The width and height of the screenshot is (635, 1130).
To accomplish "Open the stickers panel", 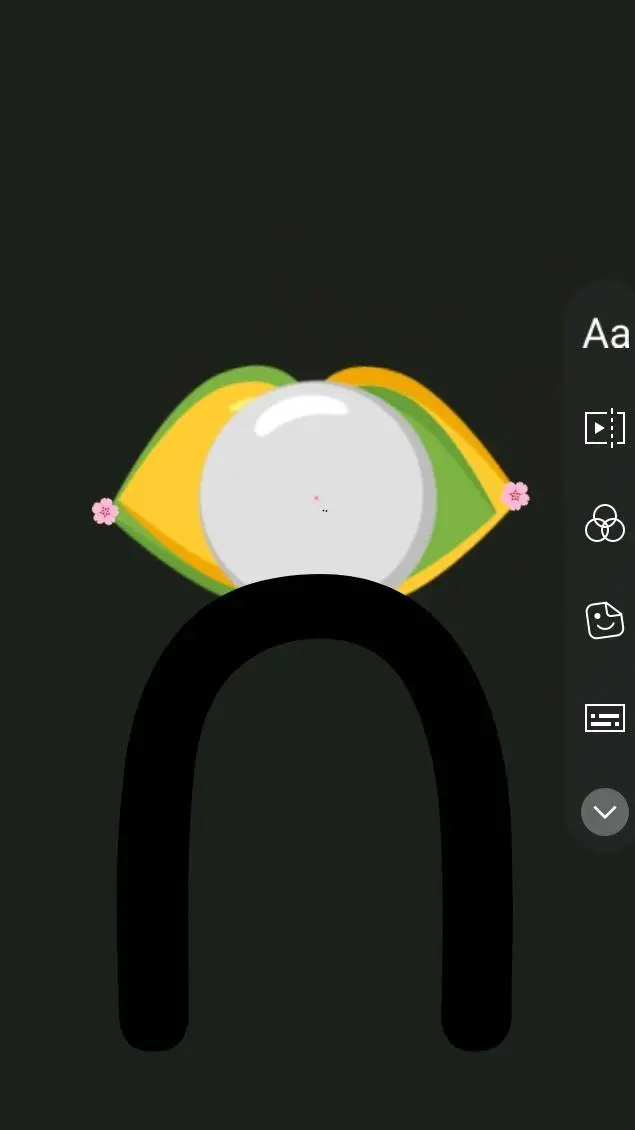I will coord(605,621).
